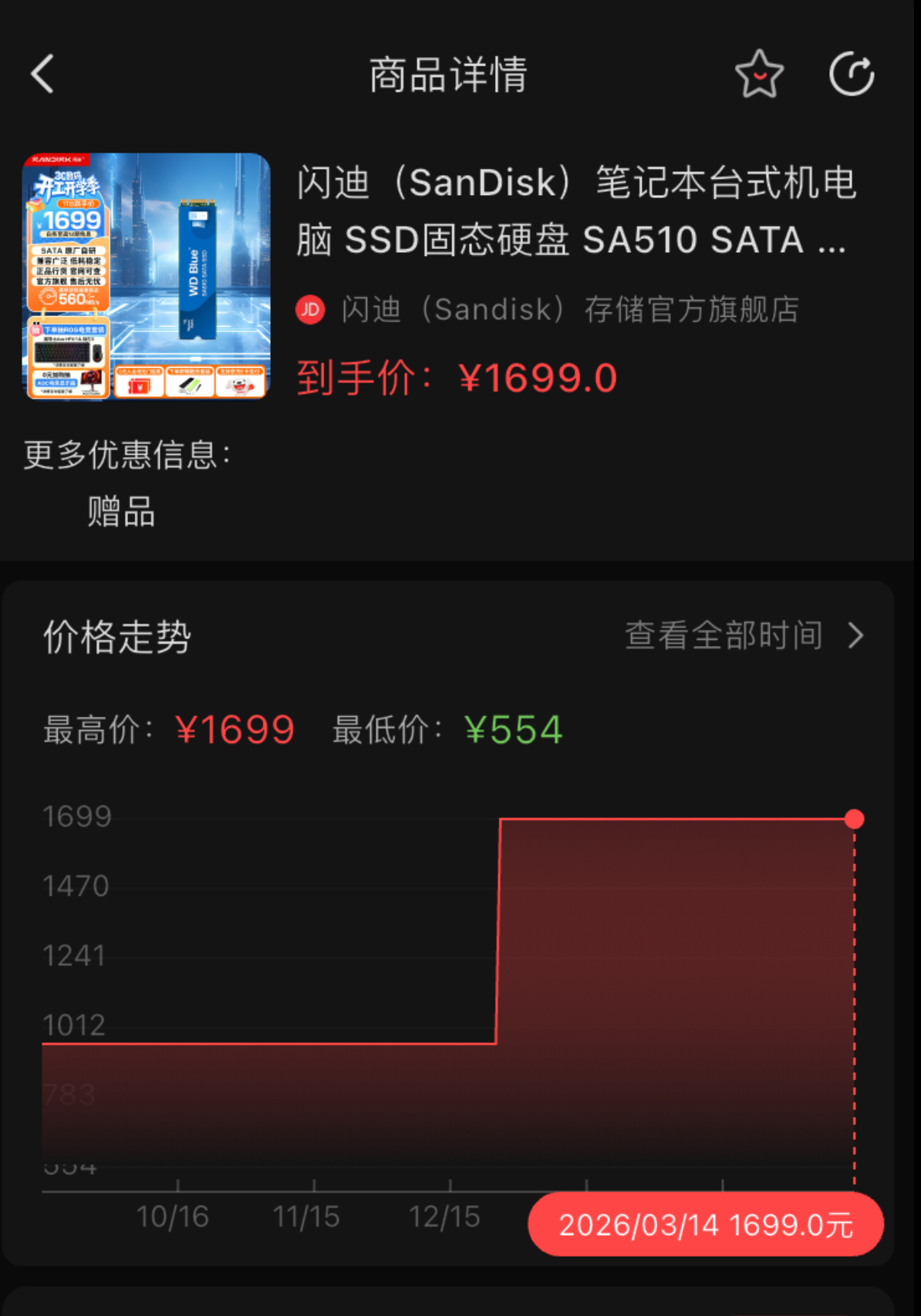Open the SanDisk SSD product image
This screenshot has width=921, height=1316.
[x=147, y=276]
